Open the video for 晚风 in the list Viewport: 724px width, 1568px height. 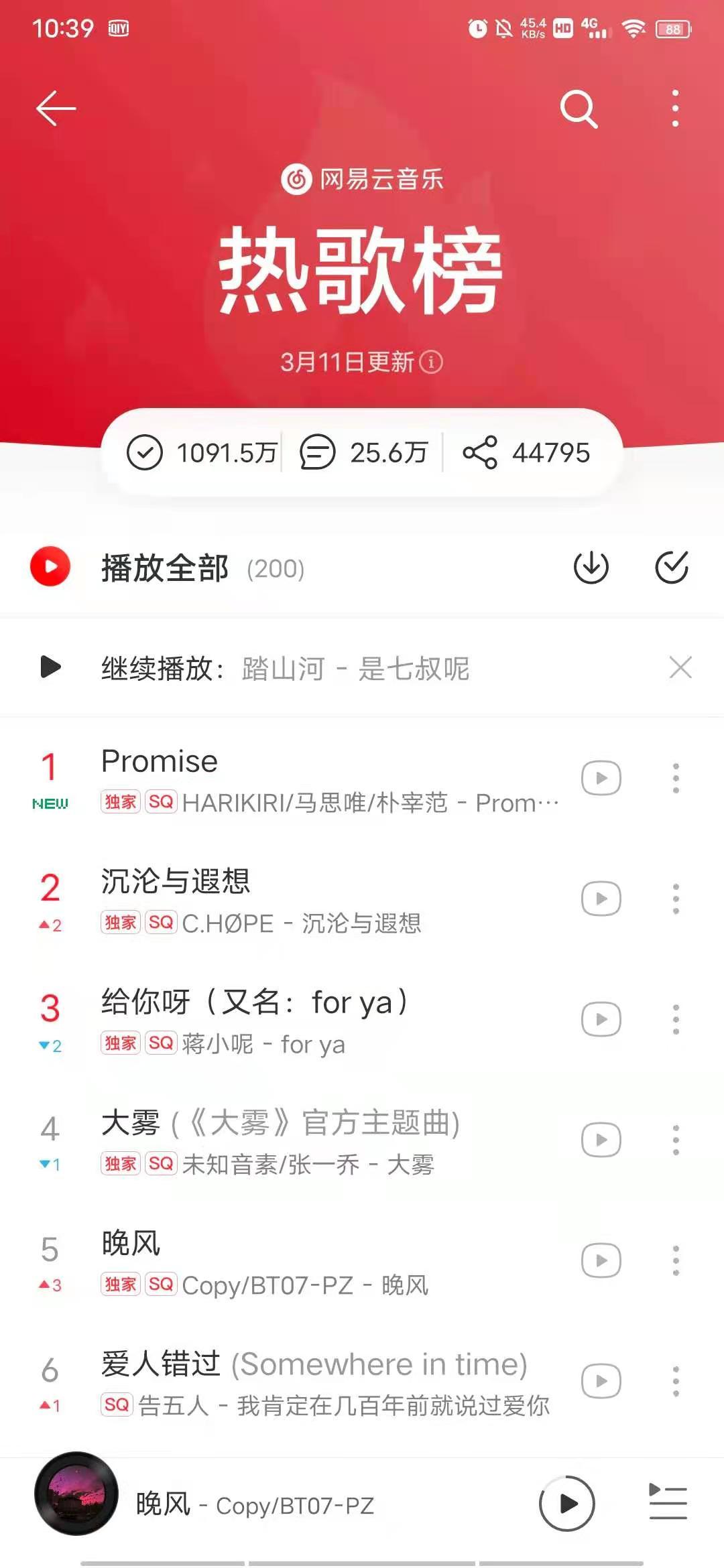pos(601,1260)
